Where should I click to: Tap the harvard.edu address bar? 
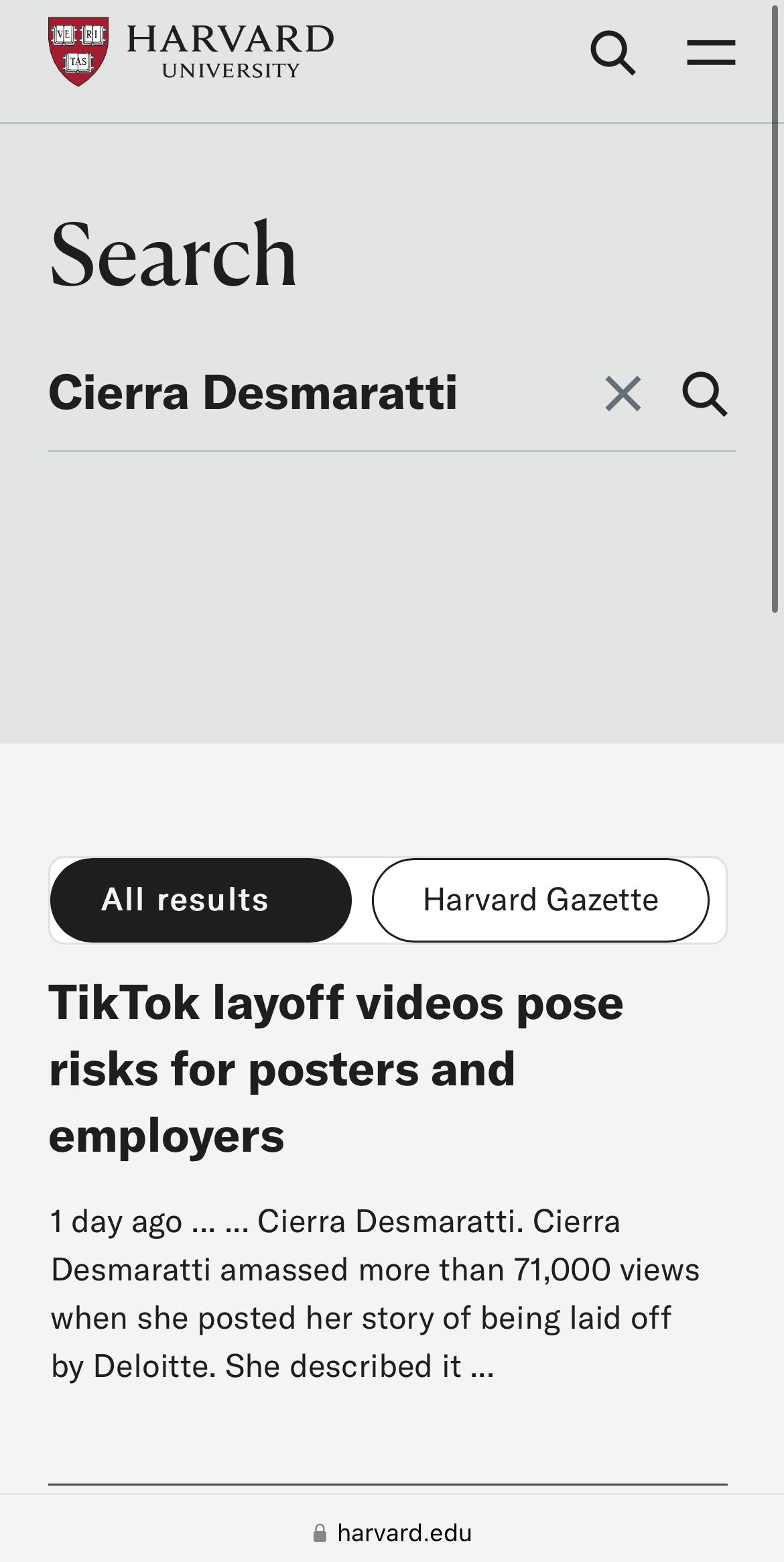[393, 1533]
